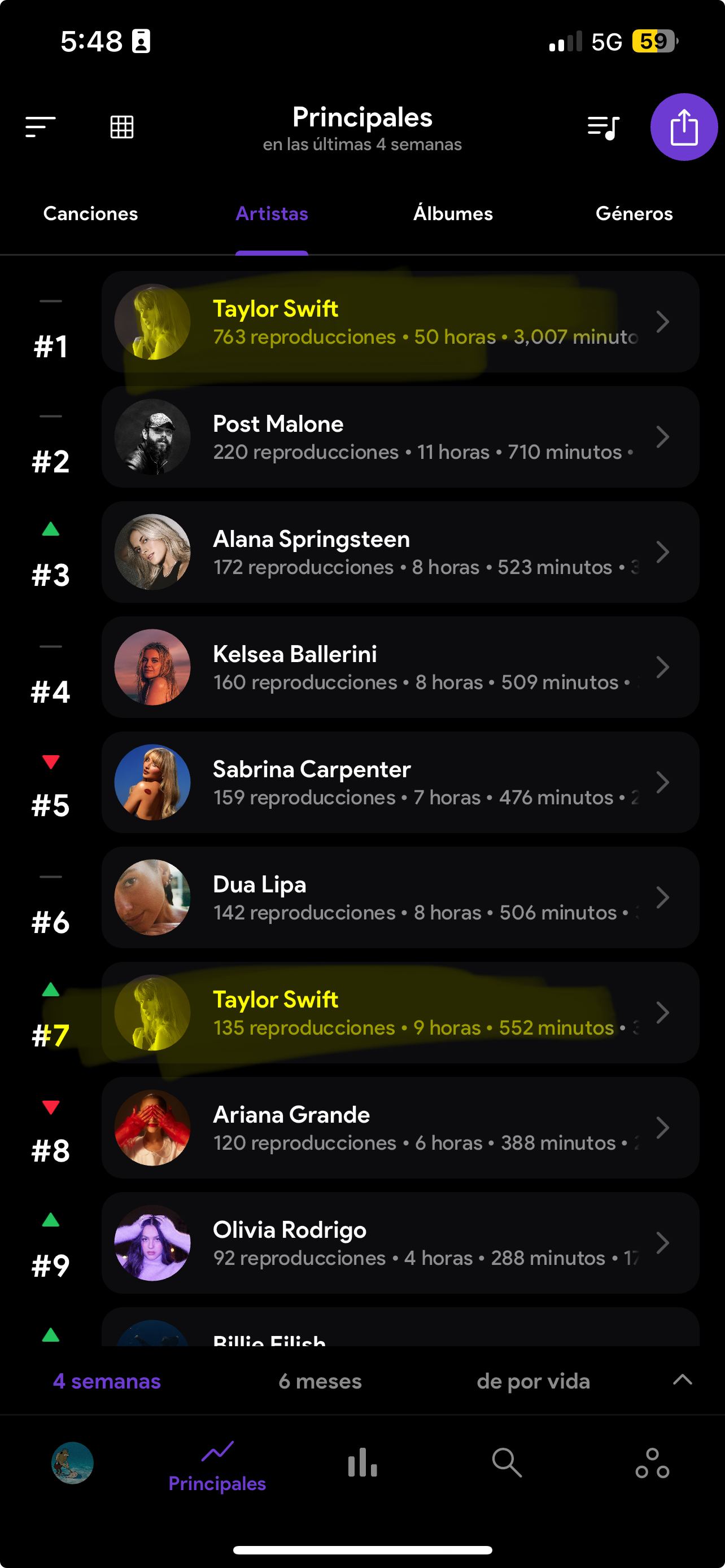
Task: Open the search tab
Action: (506, 1462)
